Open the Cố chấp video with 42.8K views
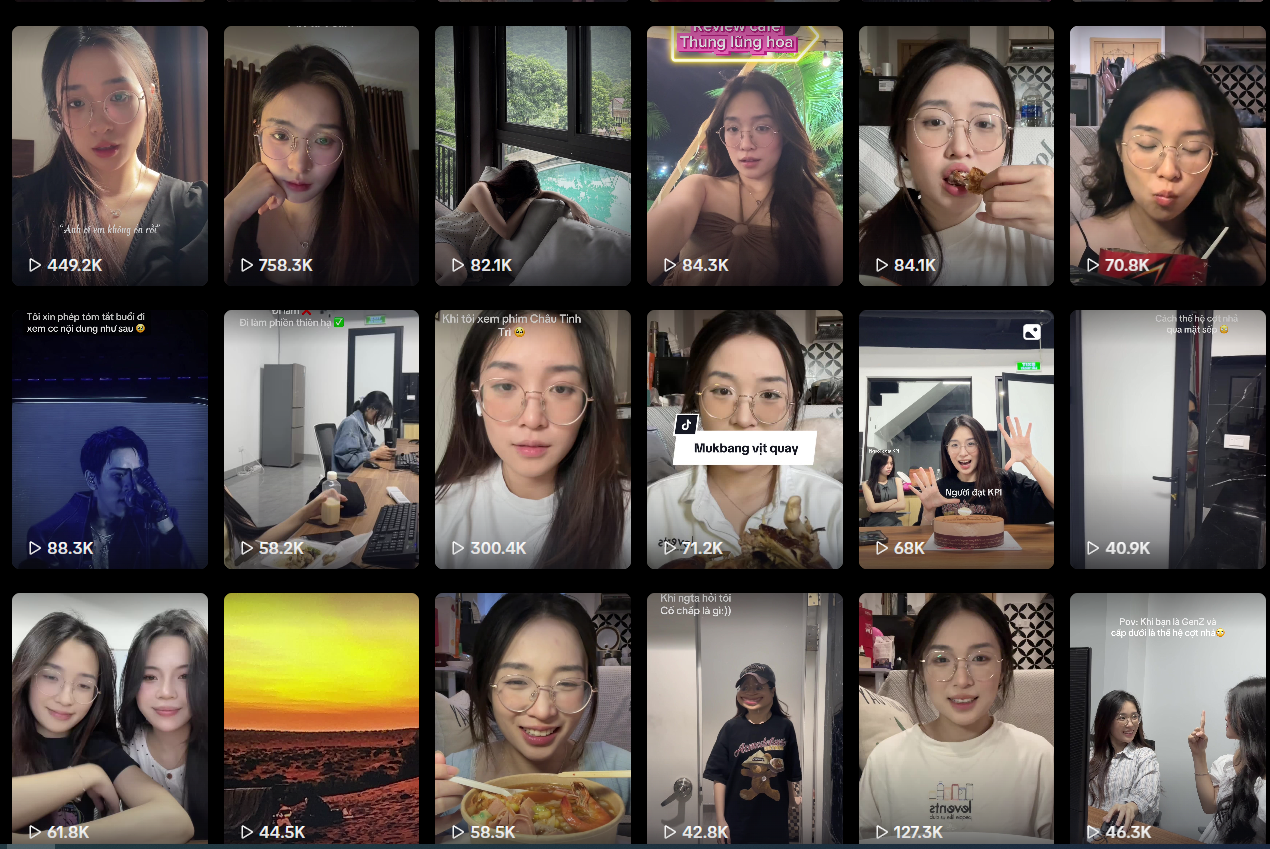 pyautogui.click(x=744, y=718)
